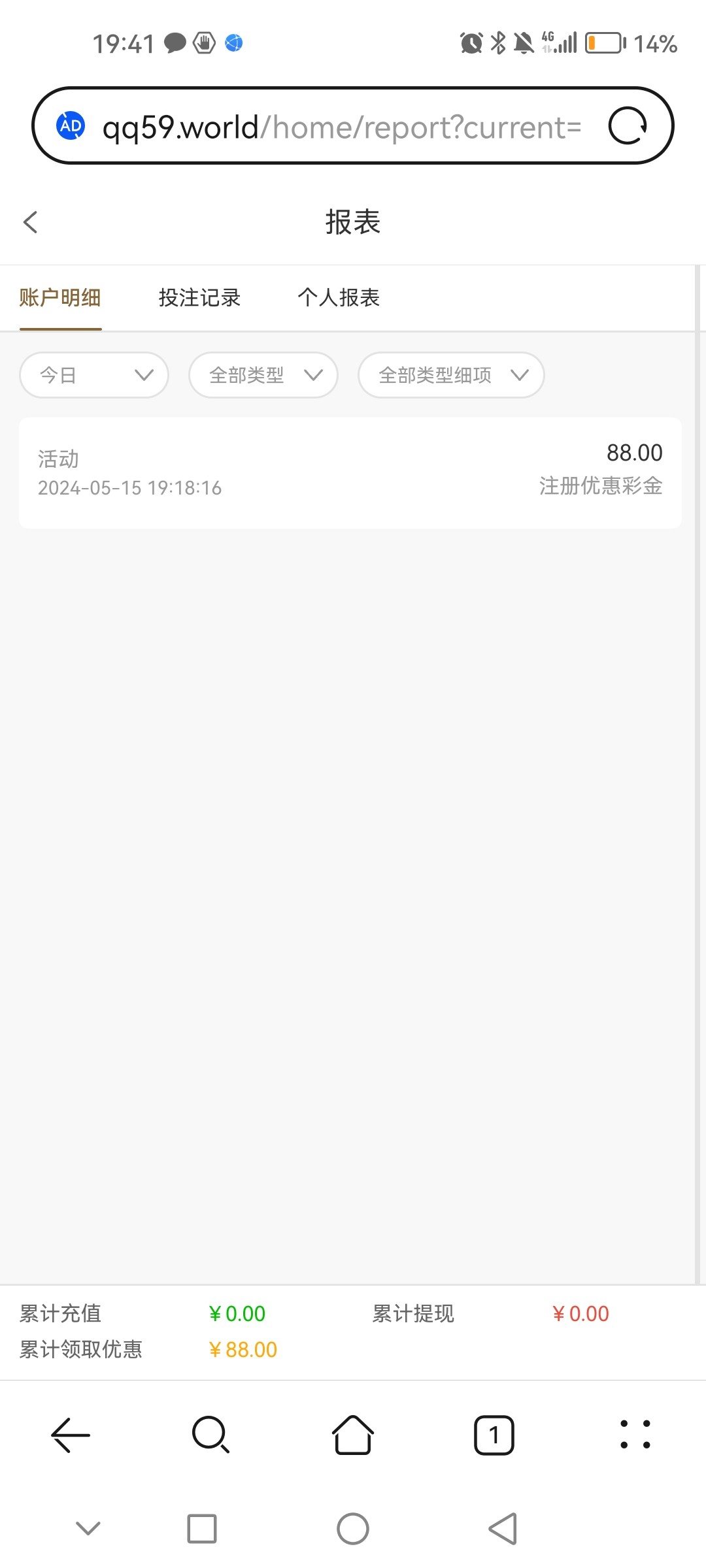This screenshot has width=706, height=1568.
Task: Tap the qq59.world address bar
Action: [340, 127]
